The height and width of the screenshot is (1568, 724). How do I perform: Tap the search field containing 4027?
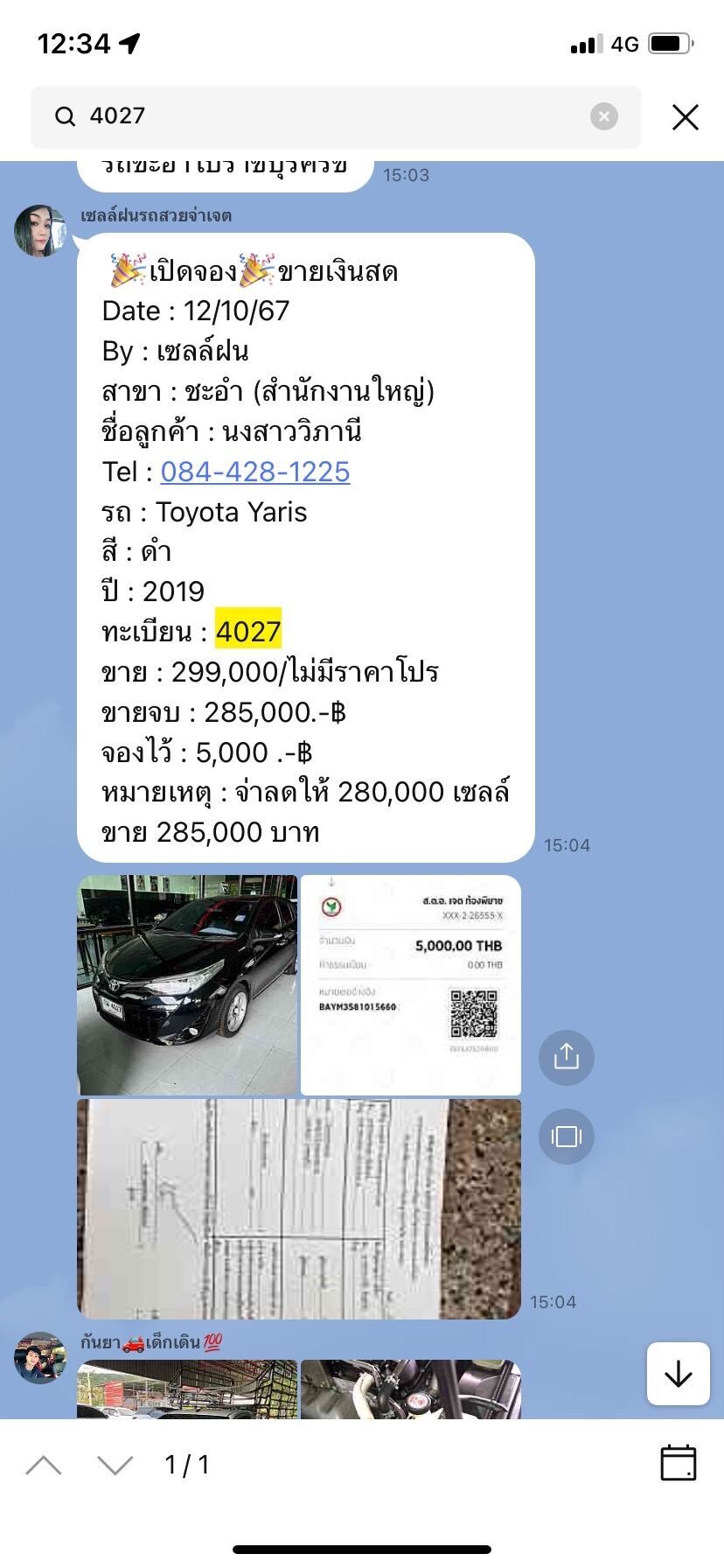click(x=336, y=116)
